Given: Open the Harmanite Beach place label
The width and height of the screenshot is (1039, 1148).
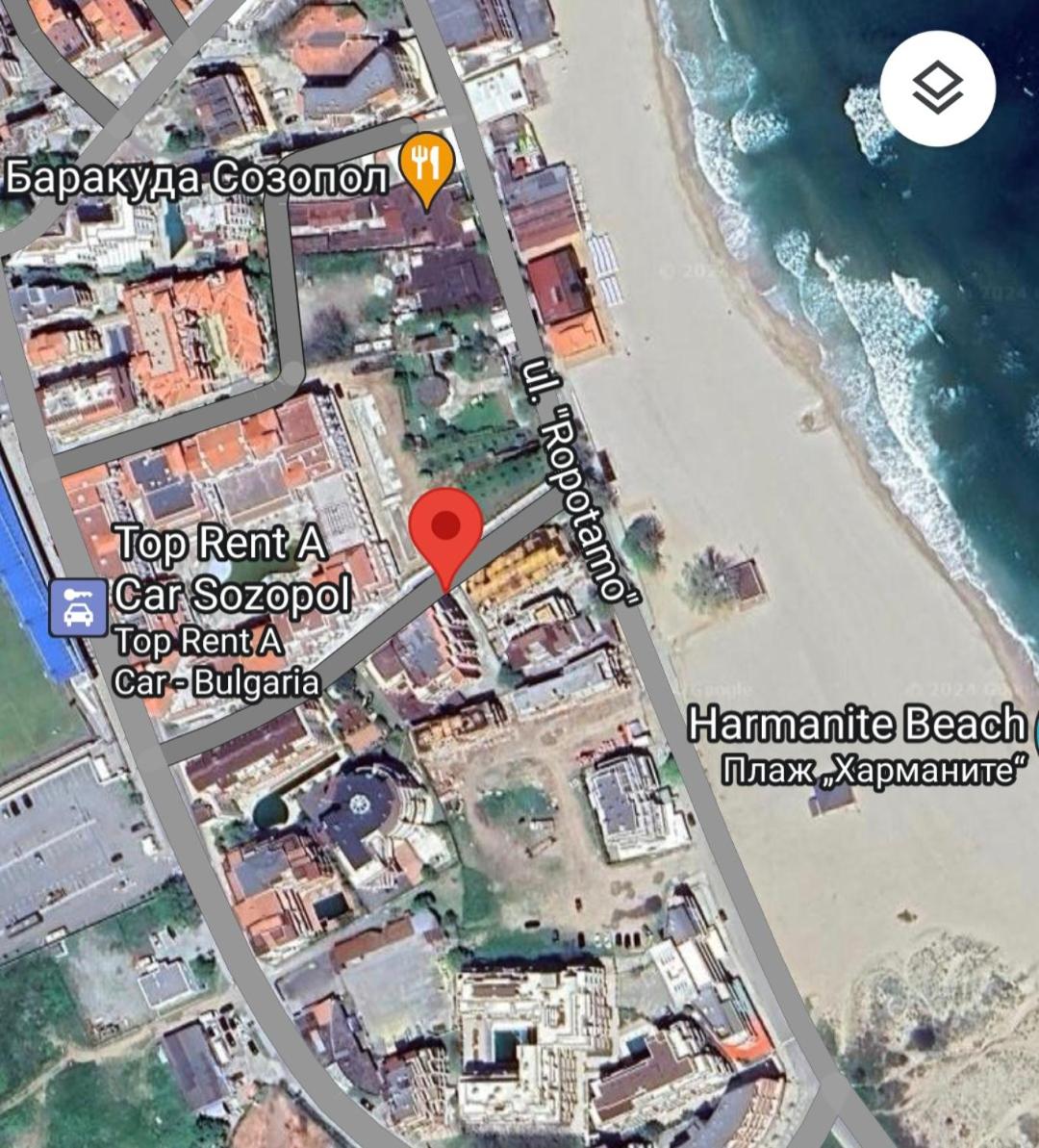Looking at the screenshot, I should click(856, 724).
